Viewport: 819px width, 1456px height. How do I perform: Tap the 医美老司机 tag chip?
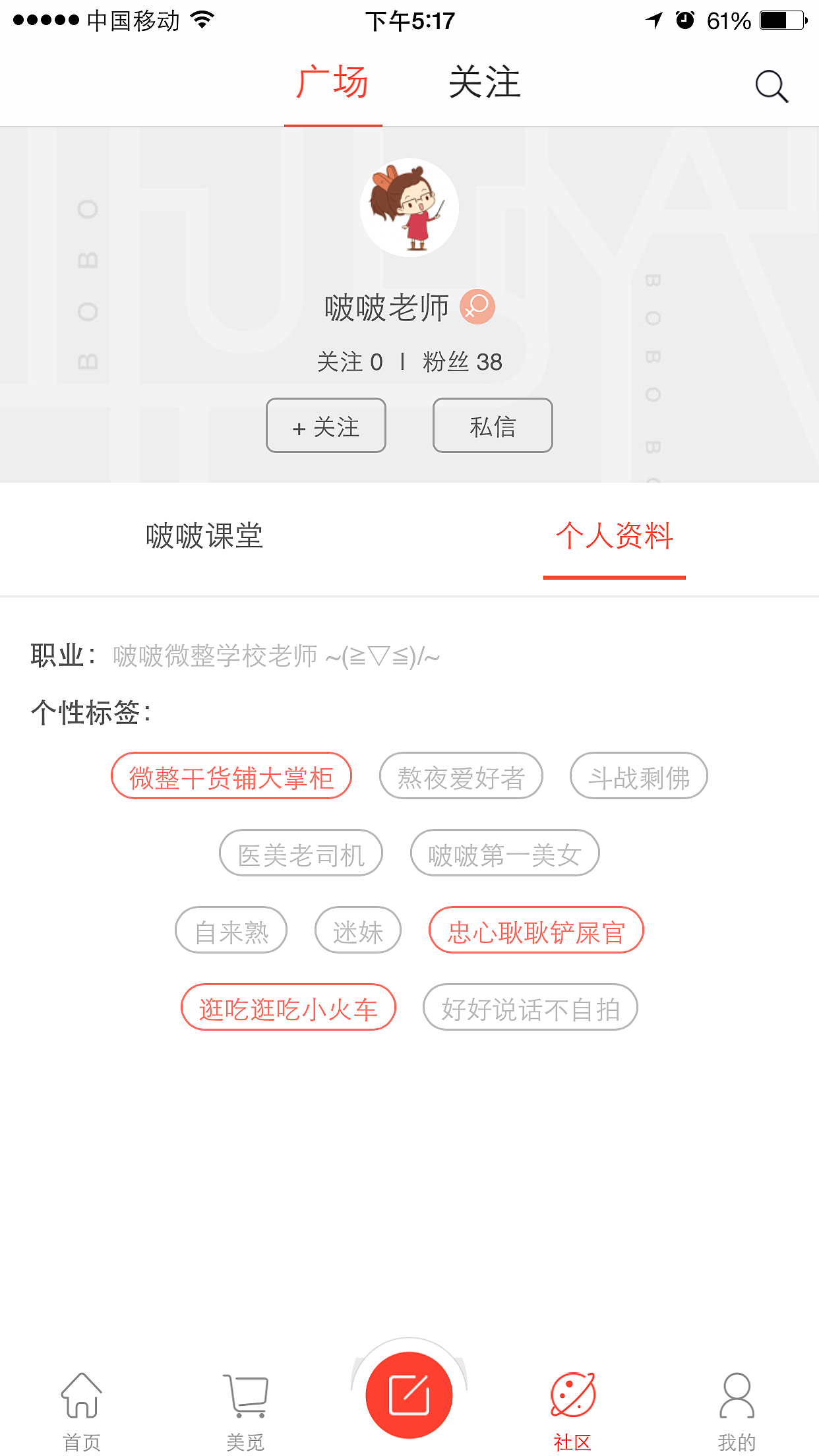(301, 853)
